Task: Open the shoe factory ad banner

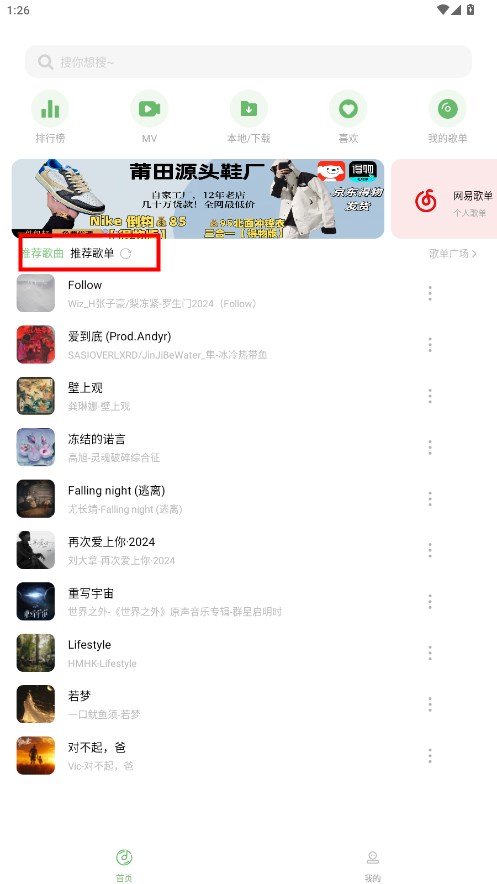Action: point(198,198)
